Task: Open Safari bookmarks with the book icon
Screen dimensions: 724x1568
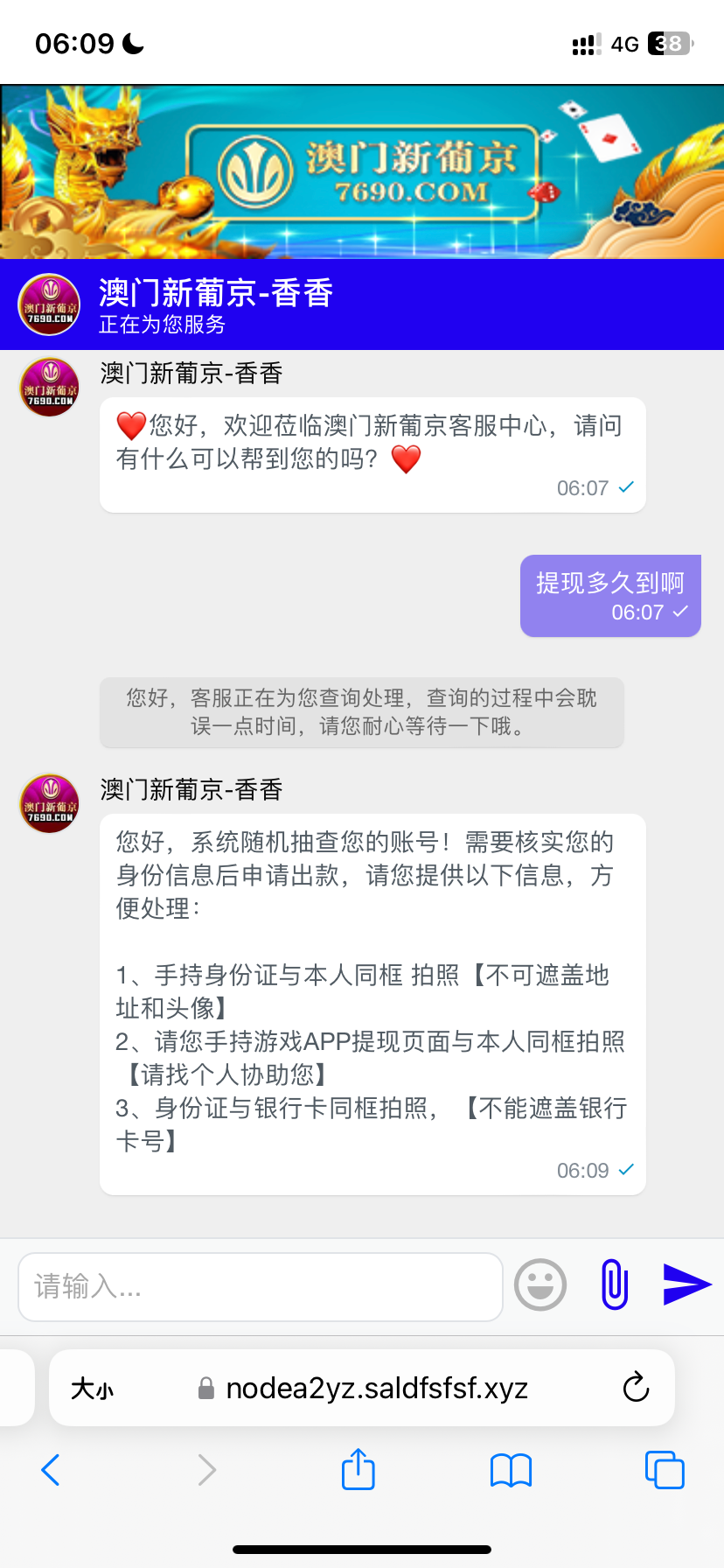Action: (511, 1470)
